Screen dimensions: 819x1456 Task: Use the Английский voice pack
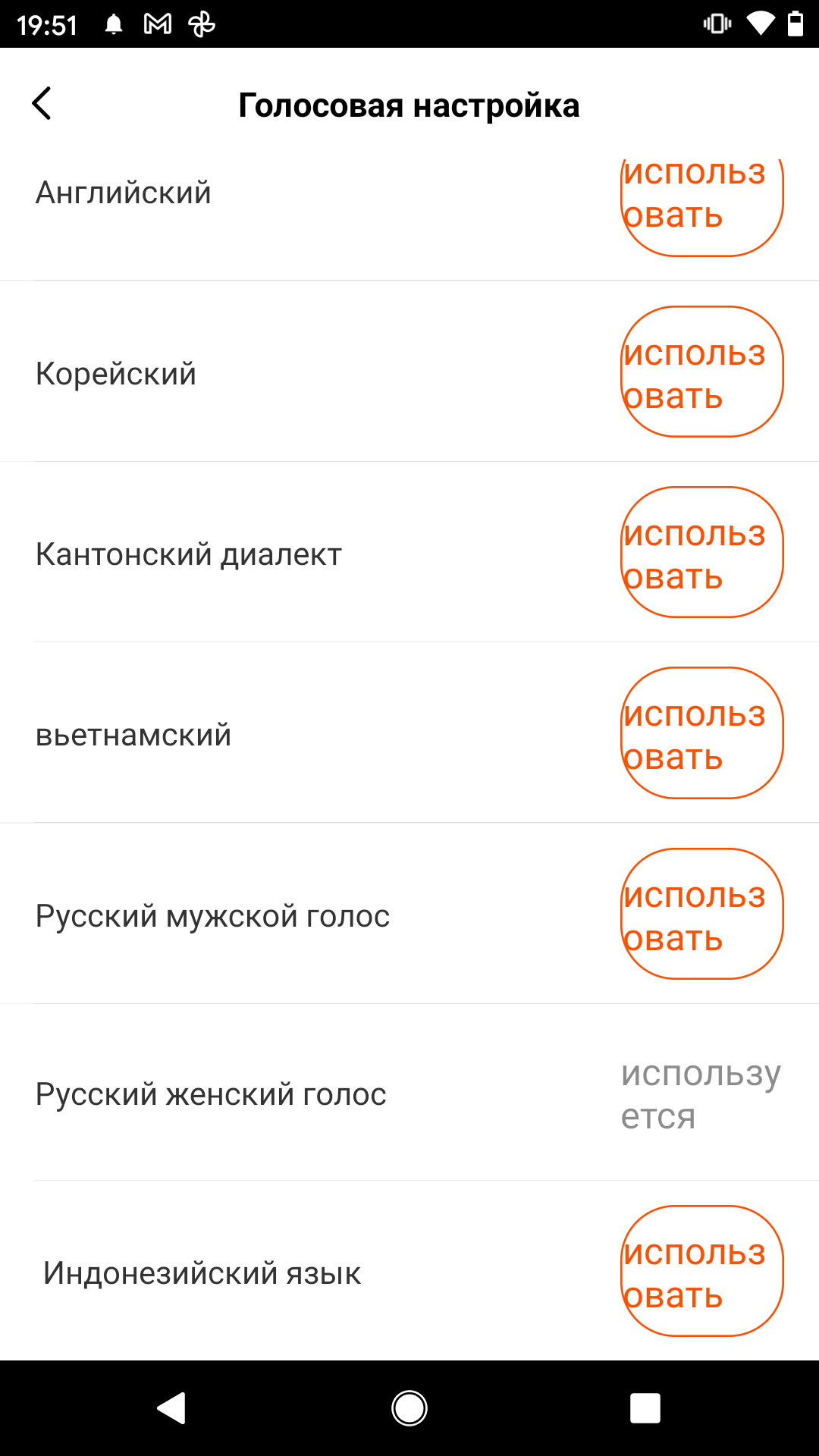coord(701,203)
